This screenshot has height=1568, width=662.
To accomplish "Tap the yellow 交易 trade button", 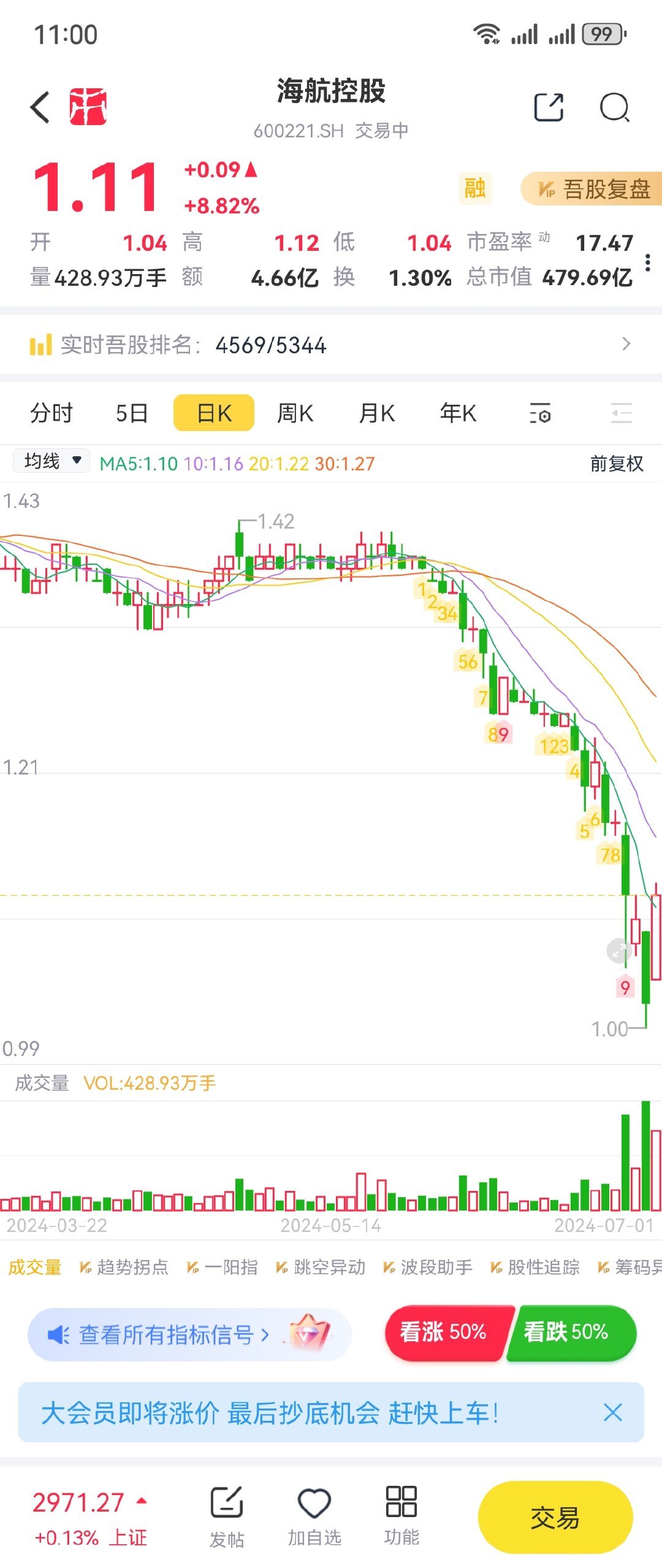I will pyautogui.click(x=555, y=1517).
